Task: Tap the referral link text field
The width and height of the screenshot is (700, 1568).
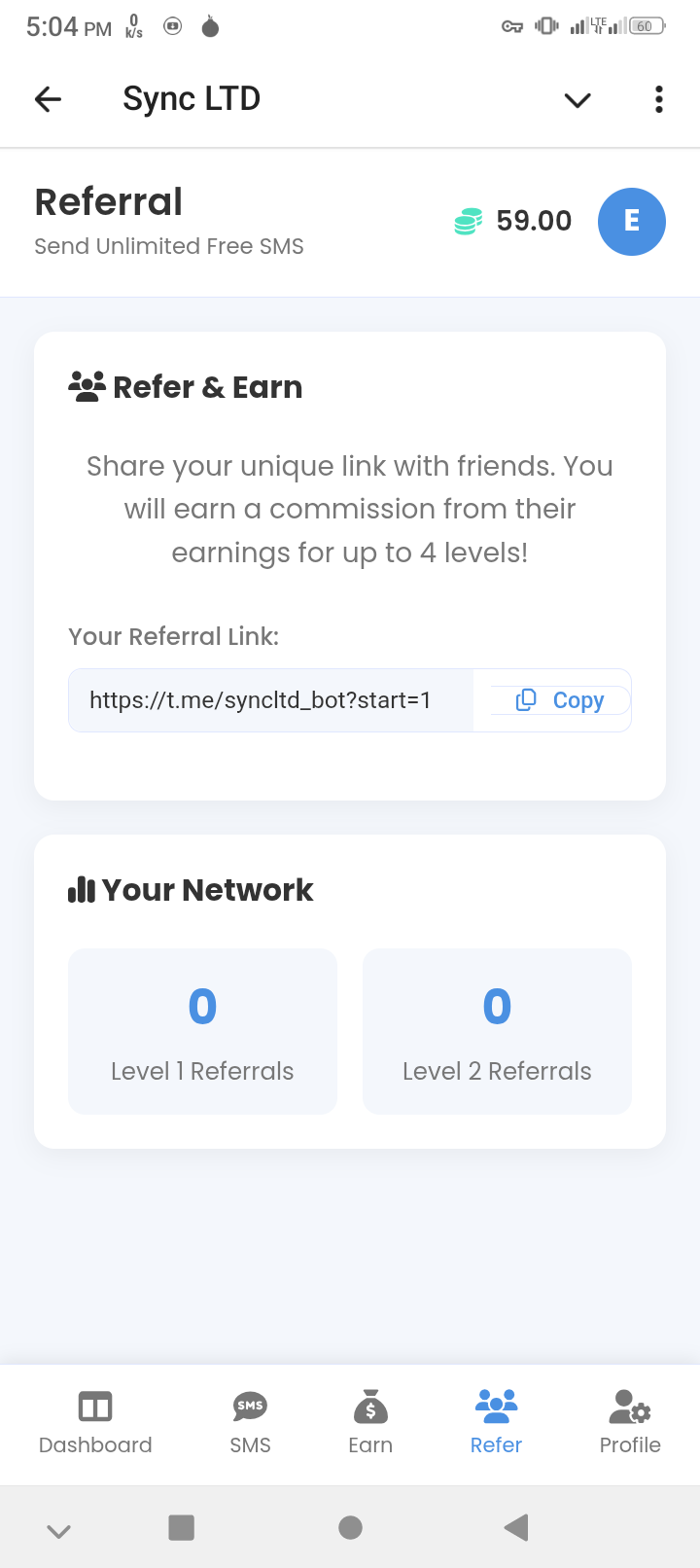Action: (270, 700)
